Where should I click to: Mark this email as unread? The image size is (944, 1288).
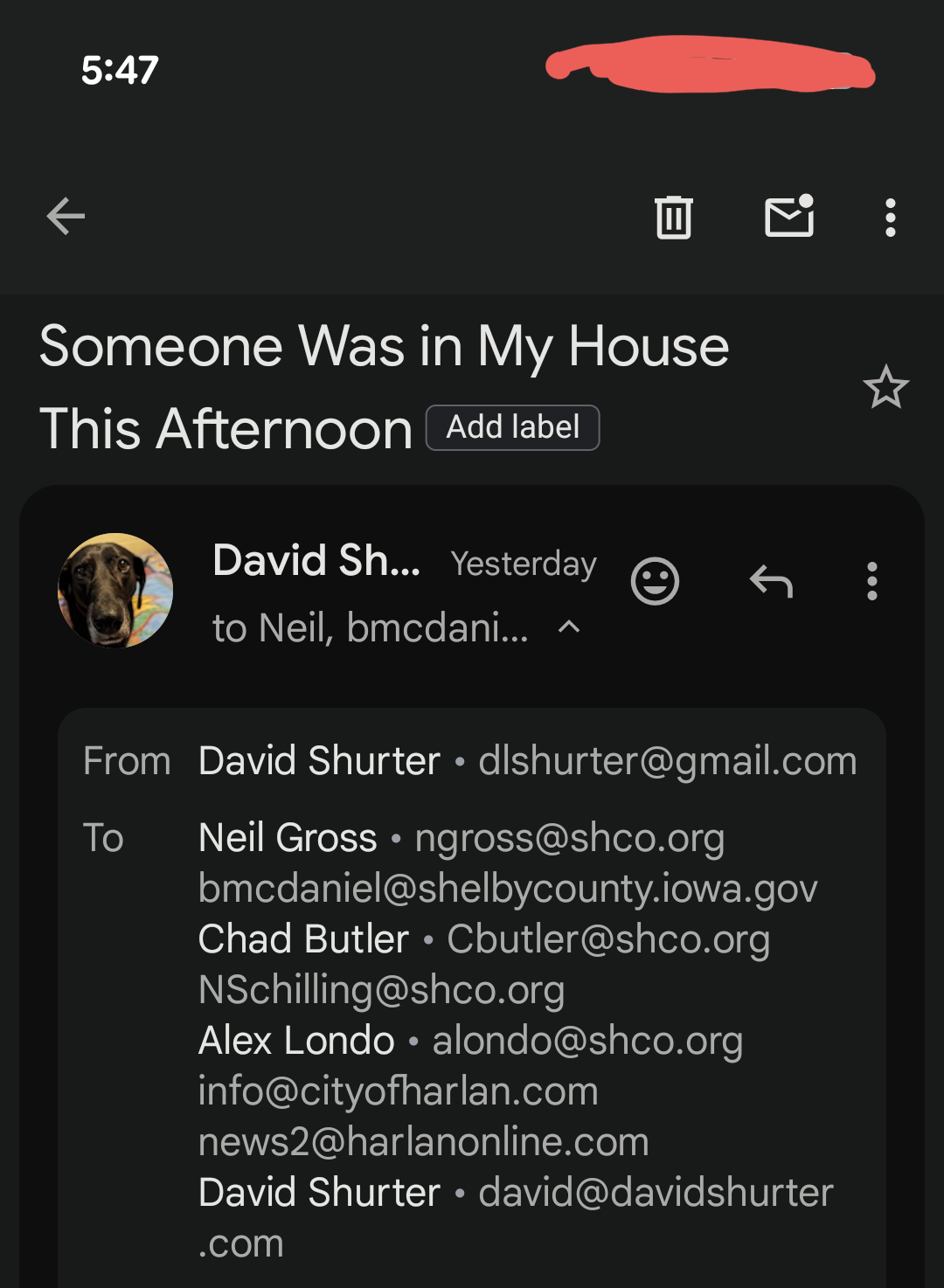pos(789,217)
